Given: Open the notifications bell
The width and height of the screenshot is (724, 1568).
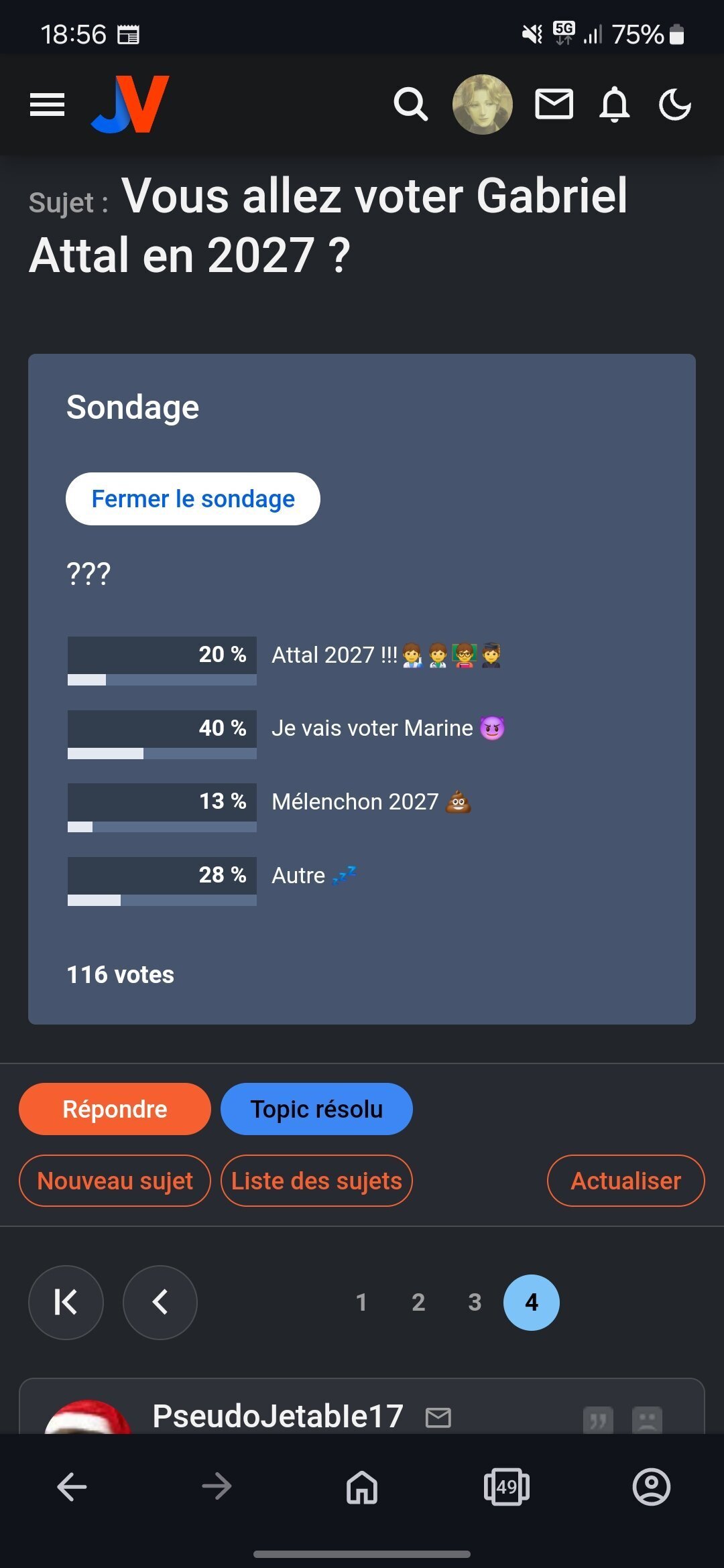Looking at the screenshot, I should (614, 105).
